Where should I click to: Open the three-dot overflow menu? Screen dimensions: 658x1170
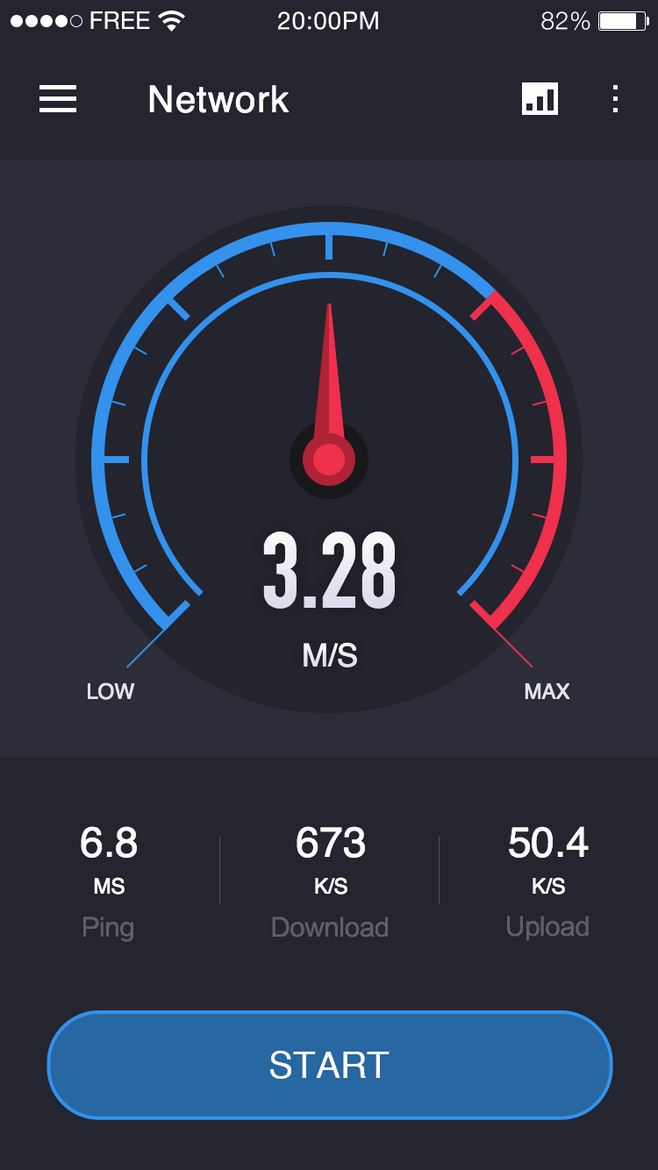click(x=615, y=99)
